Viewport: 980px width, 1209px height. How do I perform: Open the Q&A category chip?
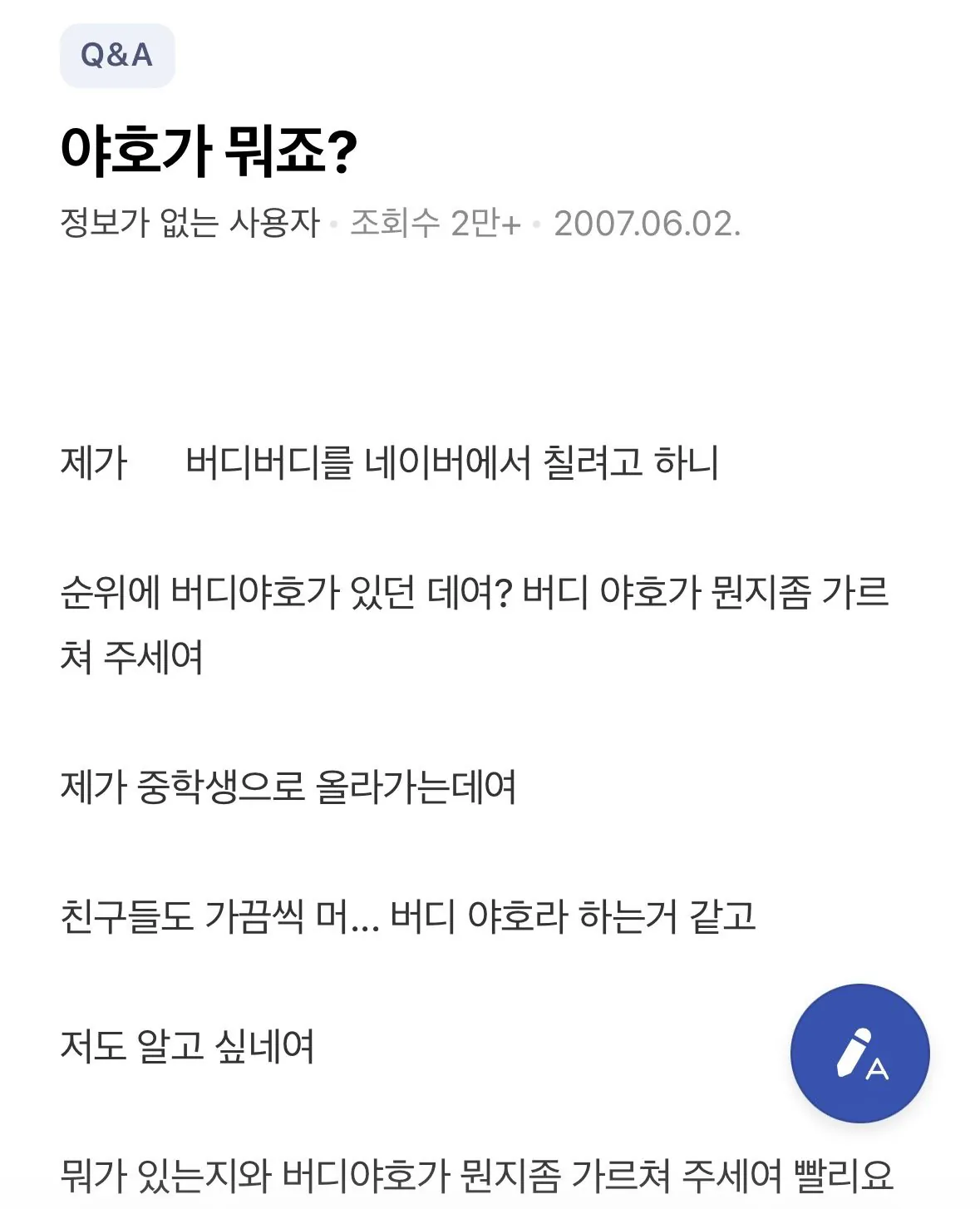click(117, 56)
